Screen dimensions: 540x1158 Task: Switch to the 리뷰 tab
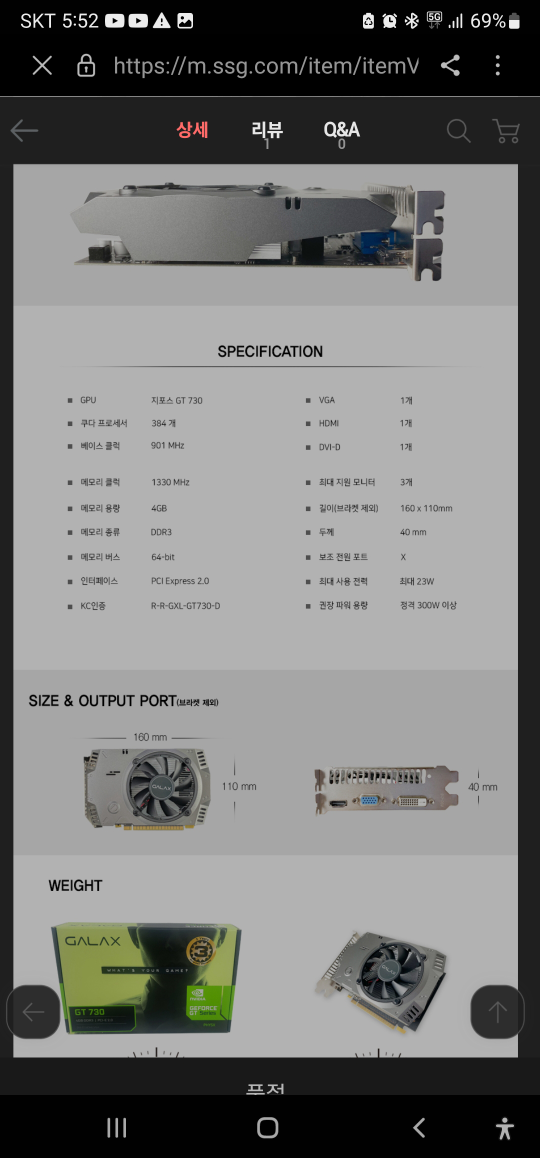(267, 134)
